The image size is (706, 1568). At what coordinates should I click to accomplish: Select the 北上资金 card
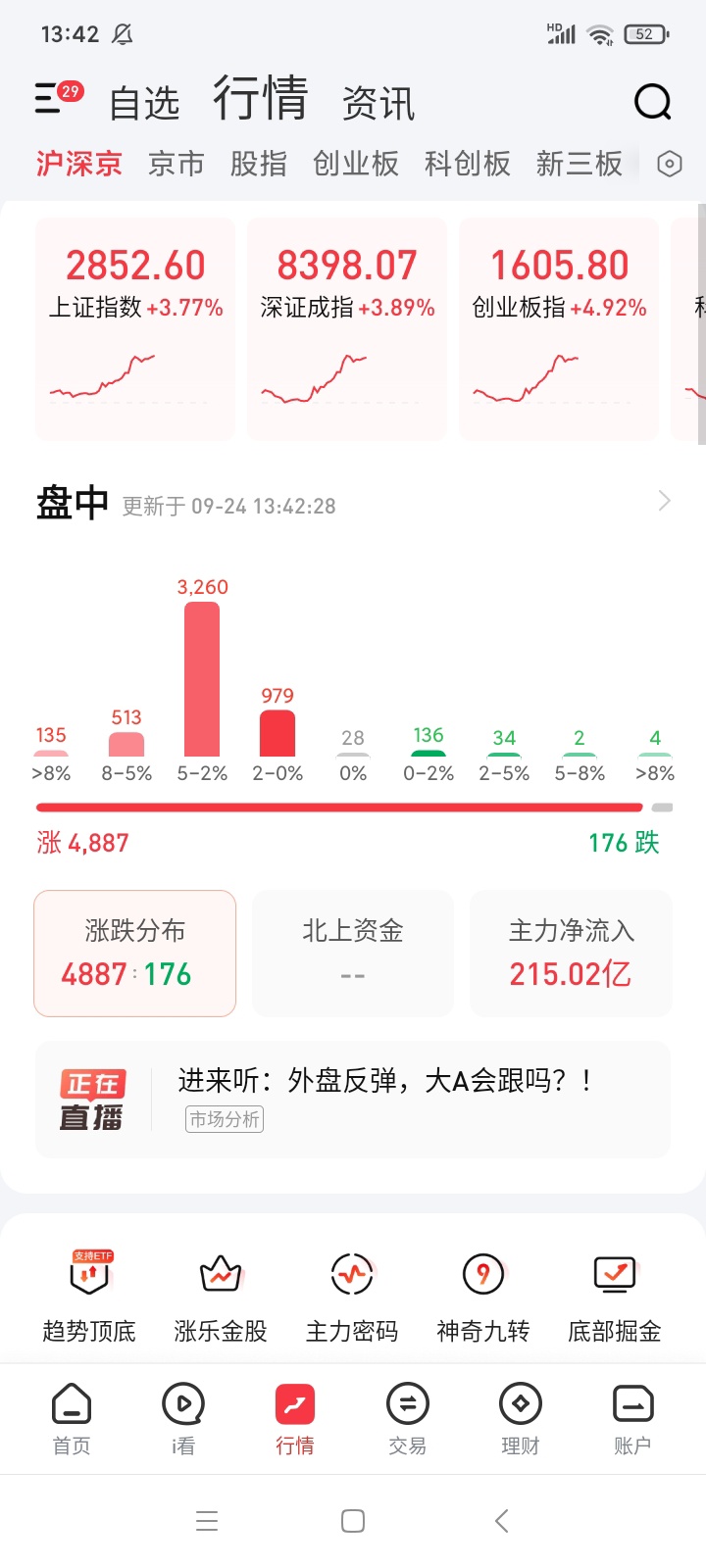coord(353,953)
